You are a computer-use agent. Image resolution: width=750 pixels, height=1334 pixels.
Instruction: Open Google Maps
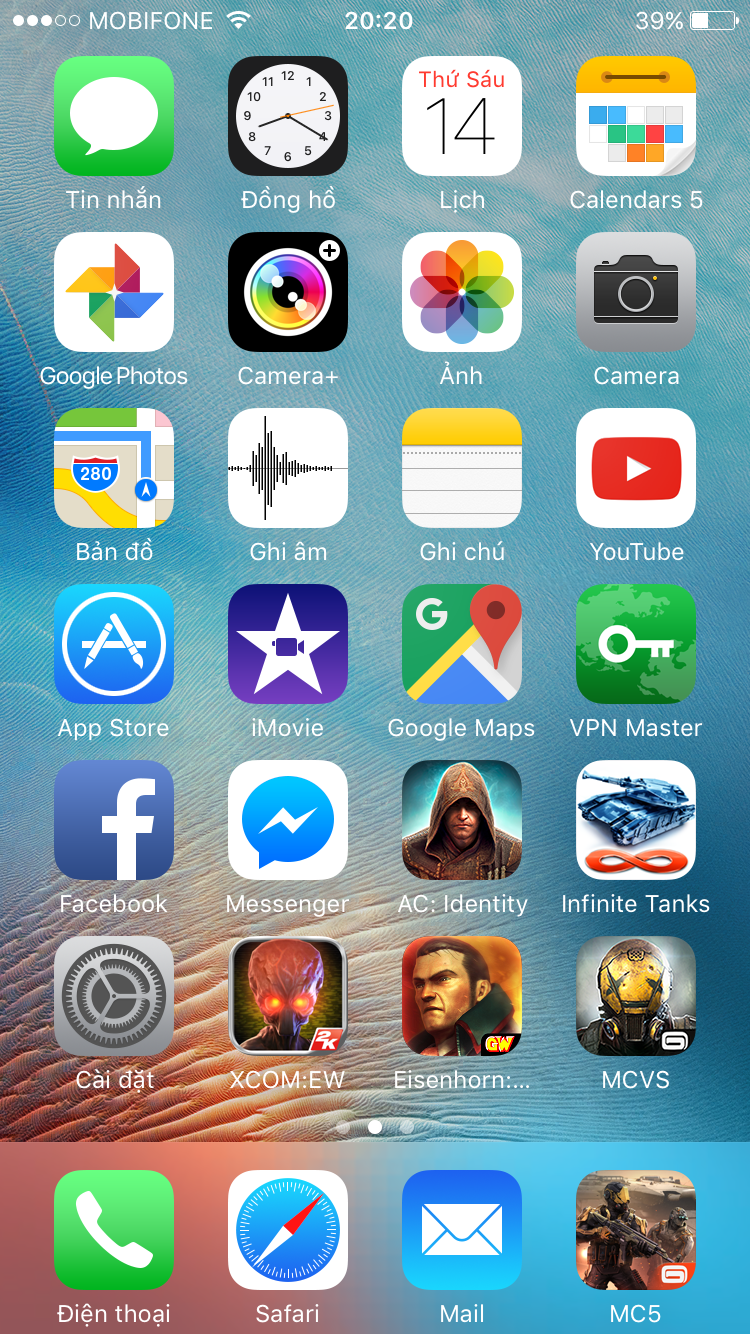[461, 644]
